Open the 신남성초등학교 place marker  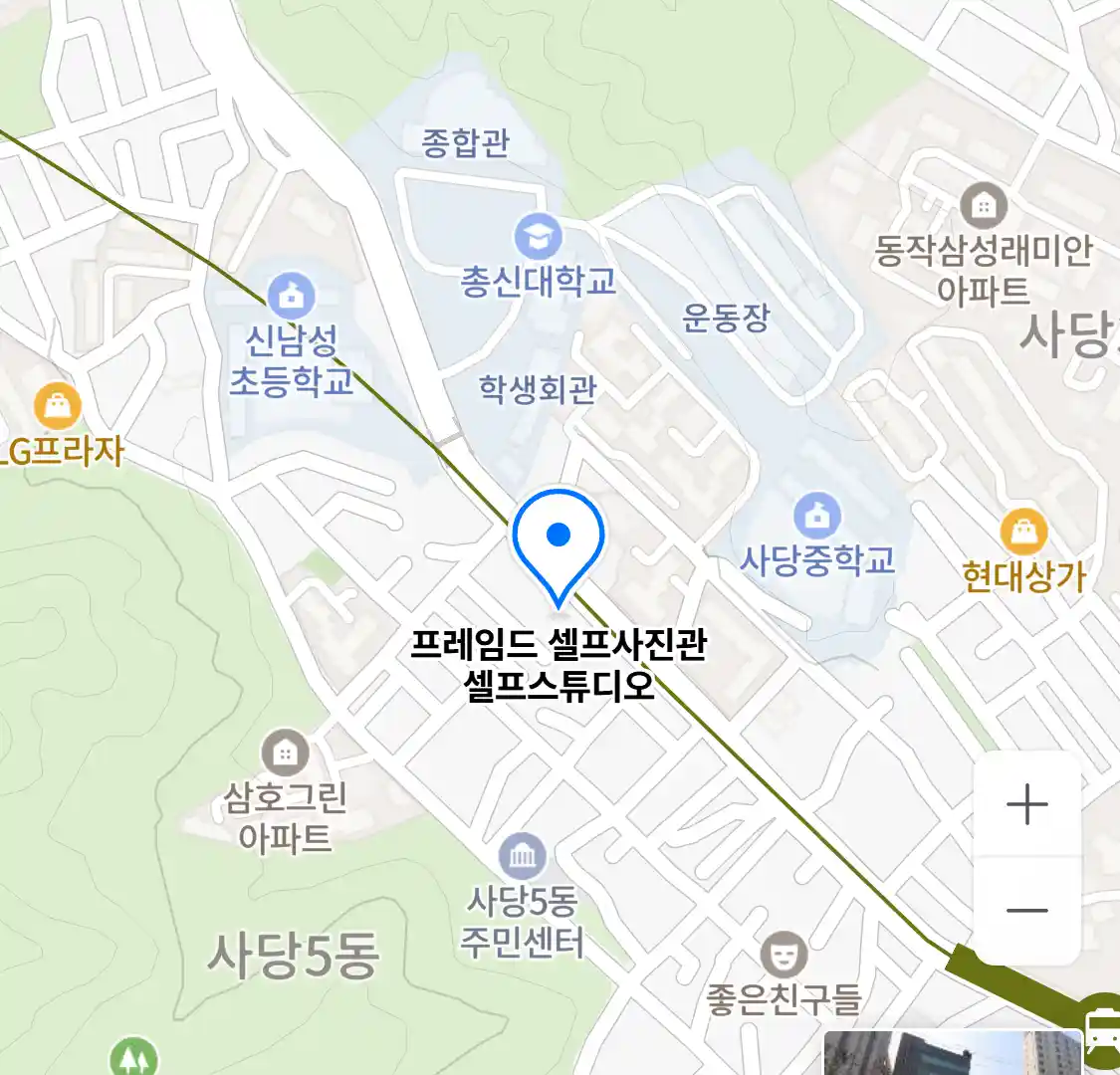(x=292, y=297)
